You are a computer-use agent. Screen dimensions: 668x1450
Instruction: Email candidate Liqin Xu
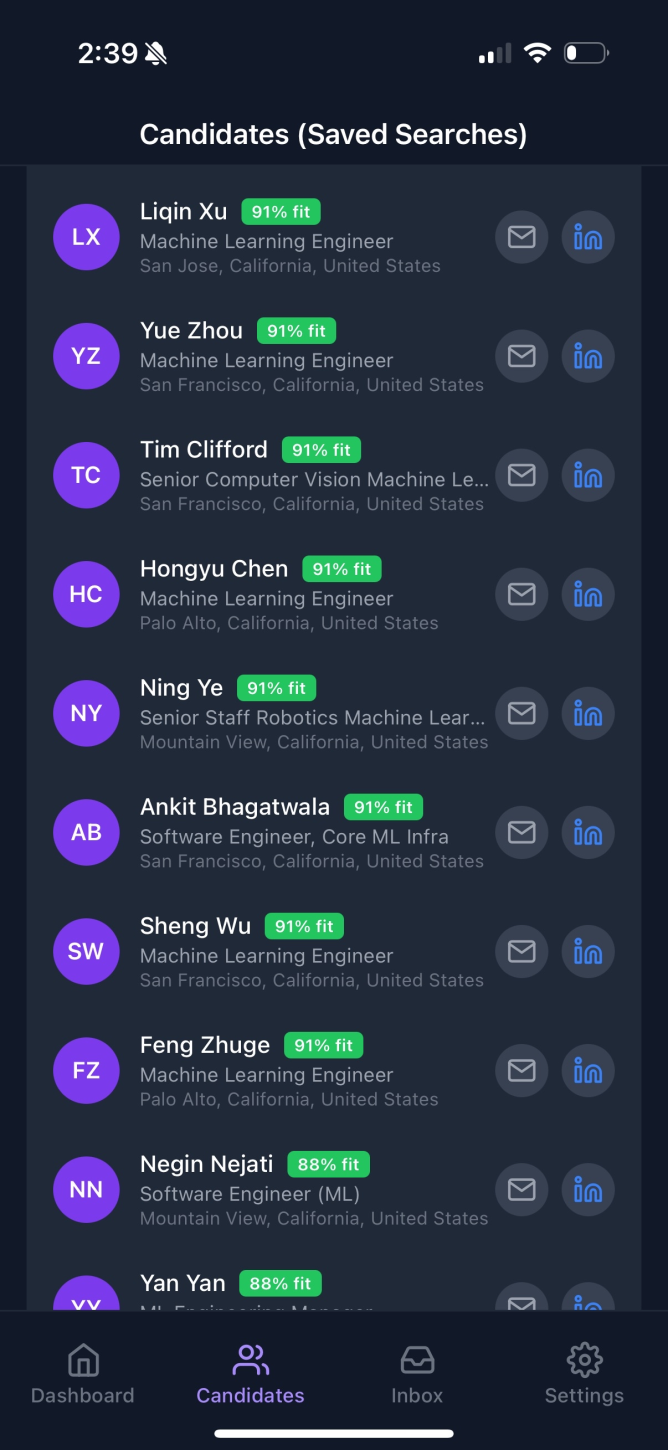[x=521, y=237]
